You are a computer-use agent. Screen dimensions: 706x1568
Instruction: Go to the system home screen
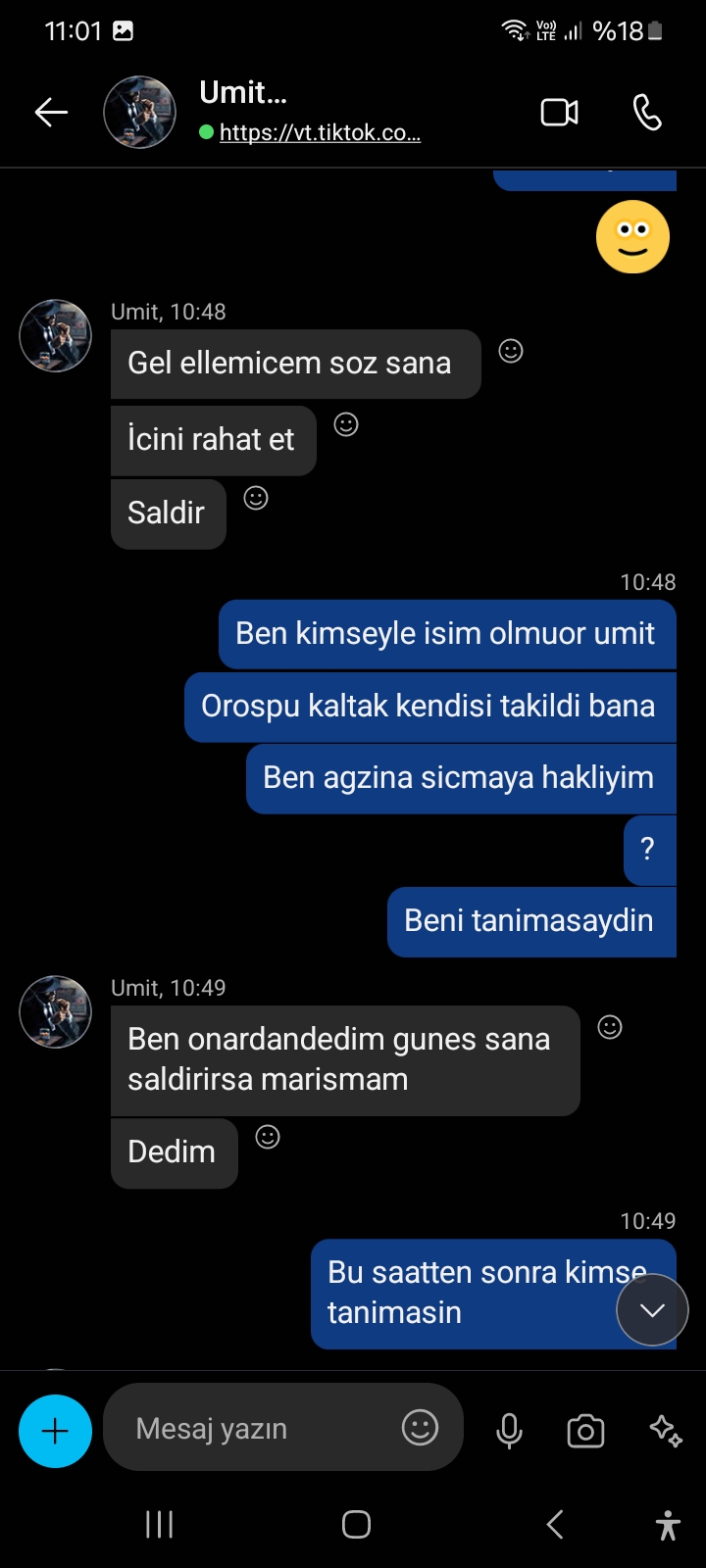coord(356,1525)
